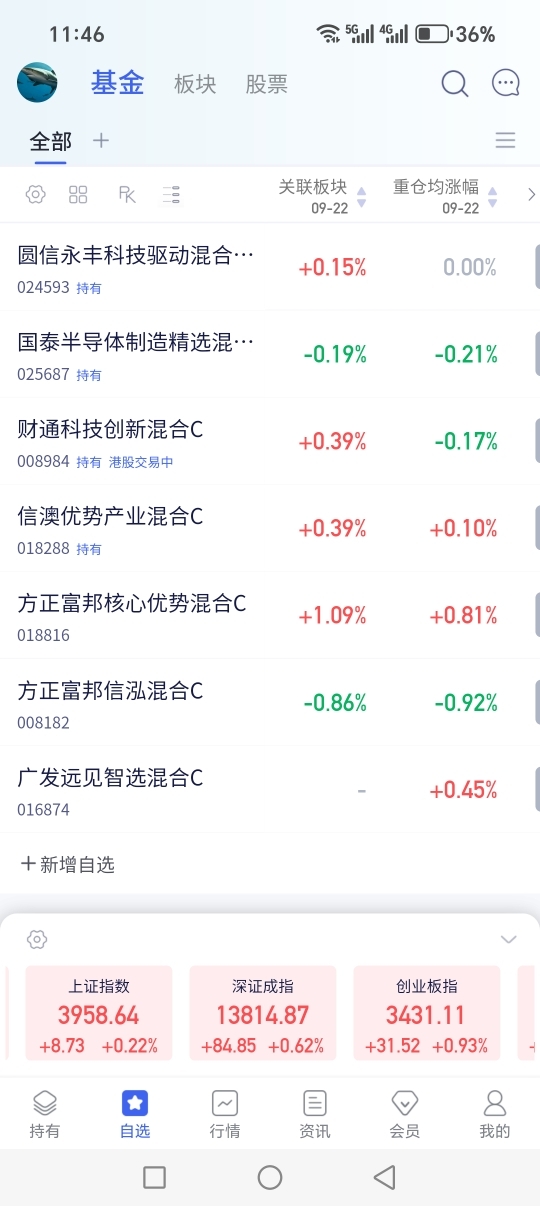Go to the 行情 bottom tab

coord(225,1114)
